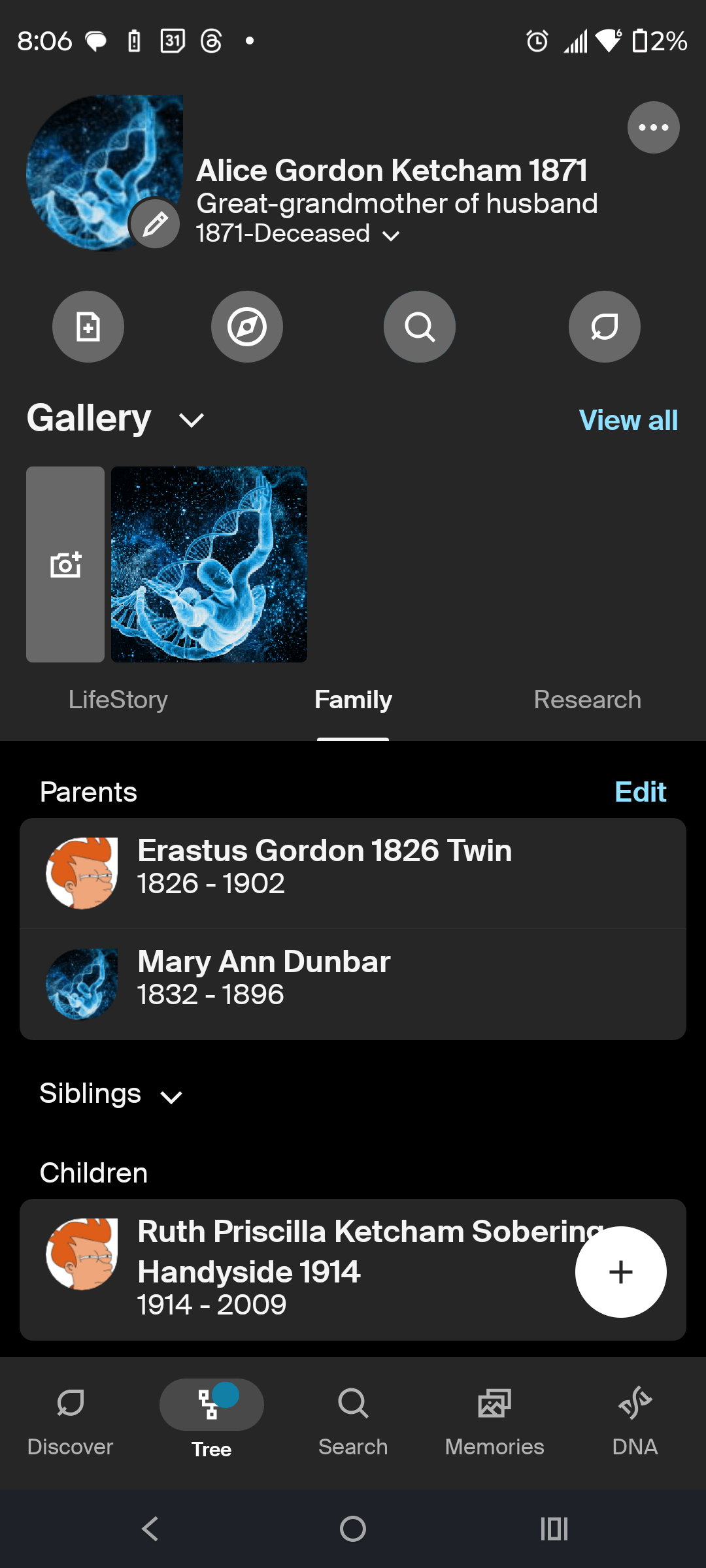The height and width of the screenshot is (1568, 706).
Task: Open Memories from bottom navigation
Action: click(x=494, y=1424)
